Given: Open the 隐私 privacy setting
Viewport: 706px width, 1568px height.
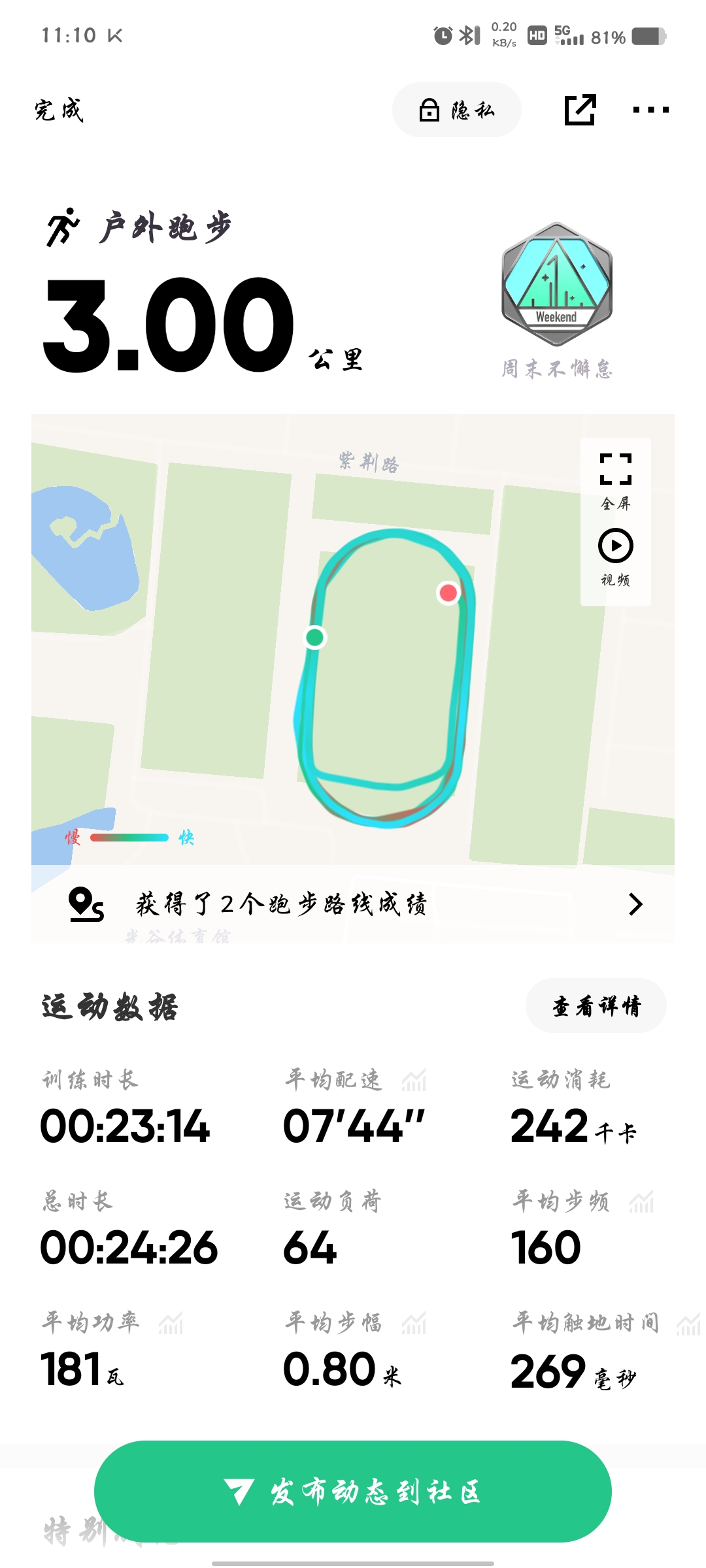Looking at the screenshot, I should coord(456,110).
